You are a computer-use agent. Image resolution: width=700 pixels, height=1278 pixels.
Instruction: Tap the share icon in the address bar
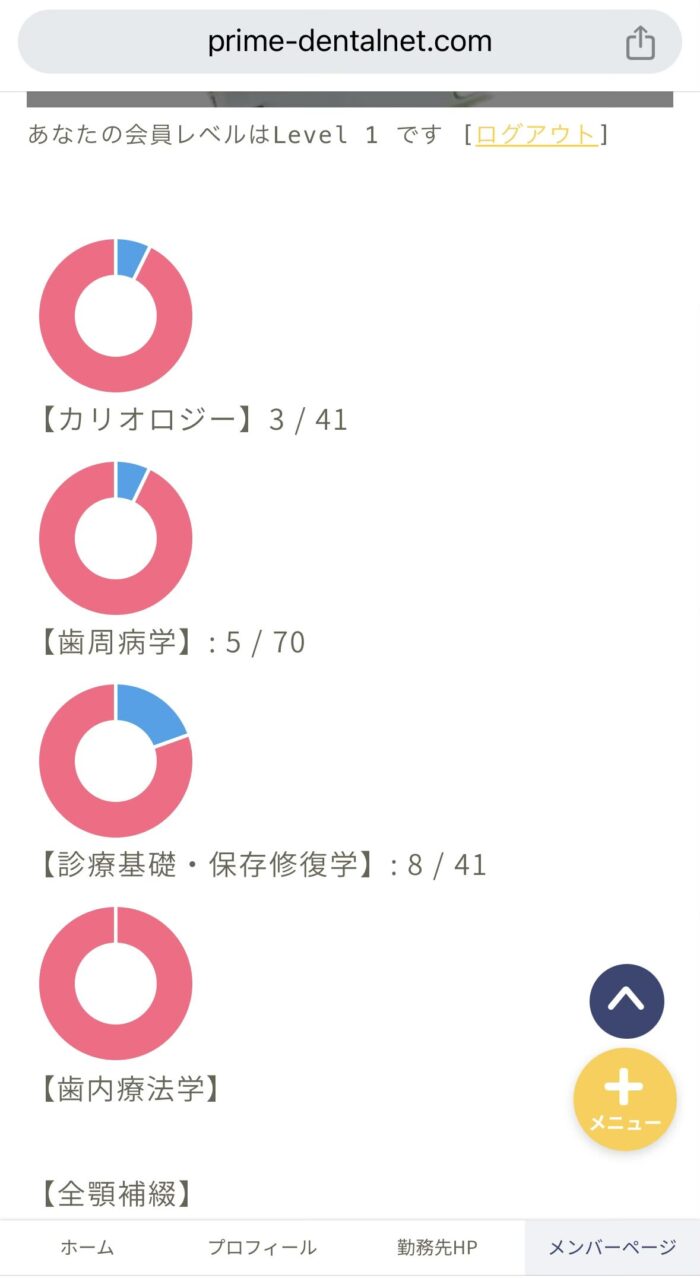pos(640,42)
